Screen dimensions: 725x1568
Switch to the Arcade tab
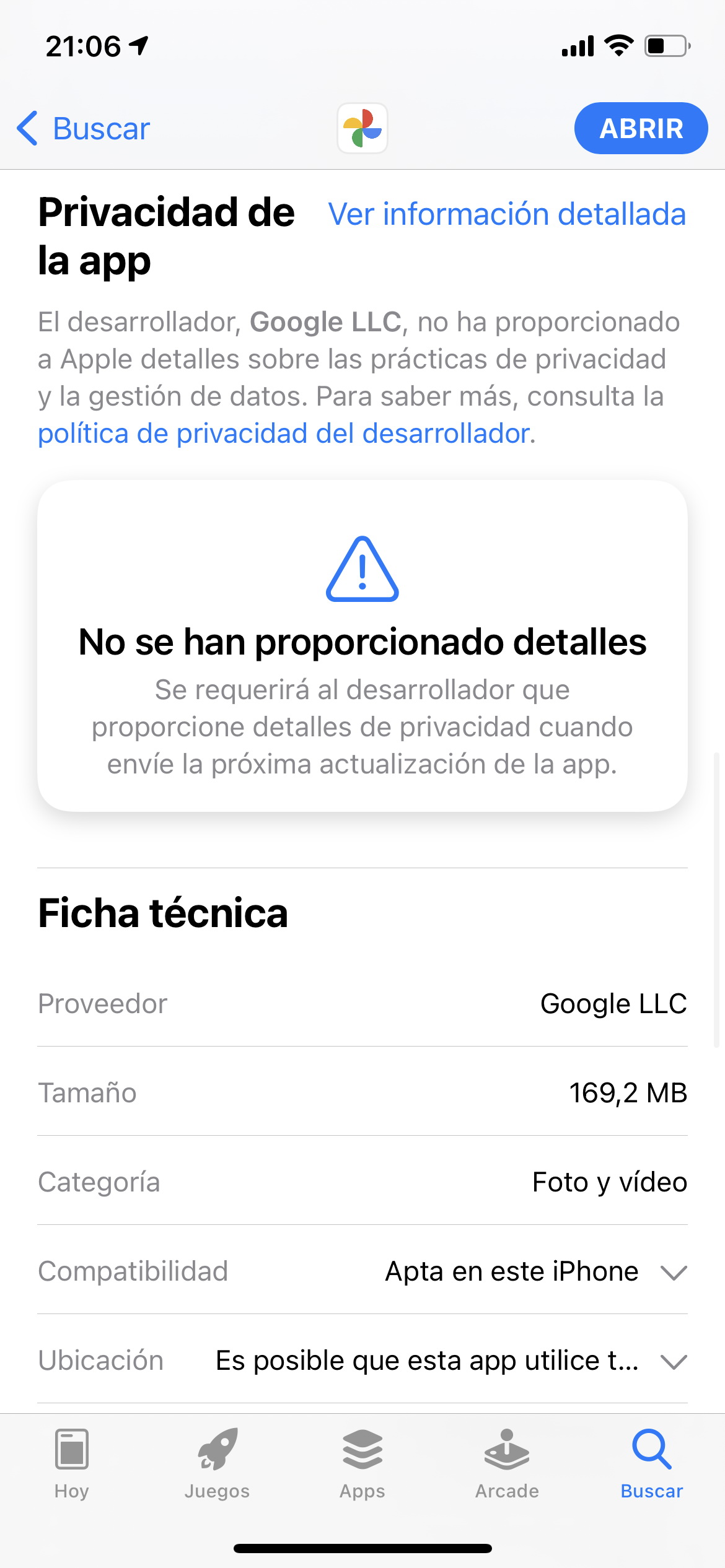pyautogui.click(x=507, y=1464)
